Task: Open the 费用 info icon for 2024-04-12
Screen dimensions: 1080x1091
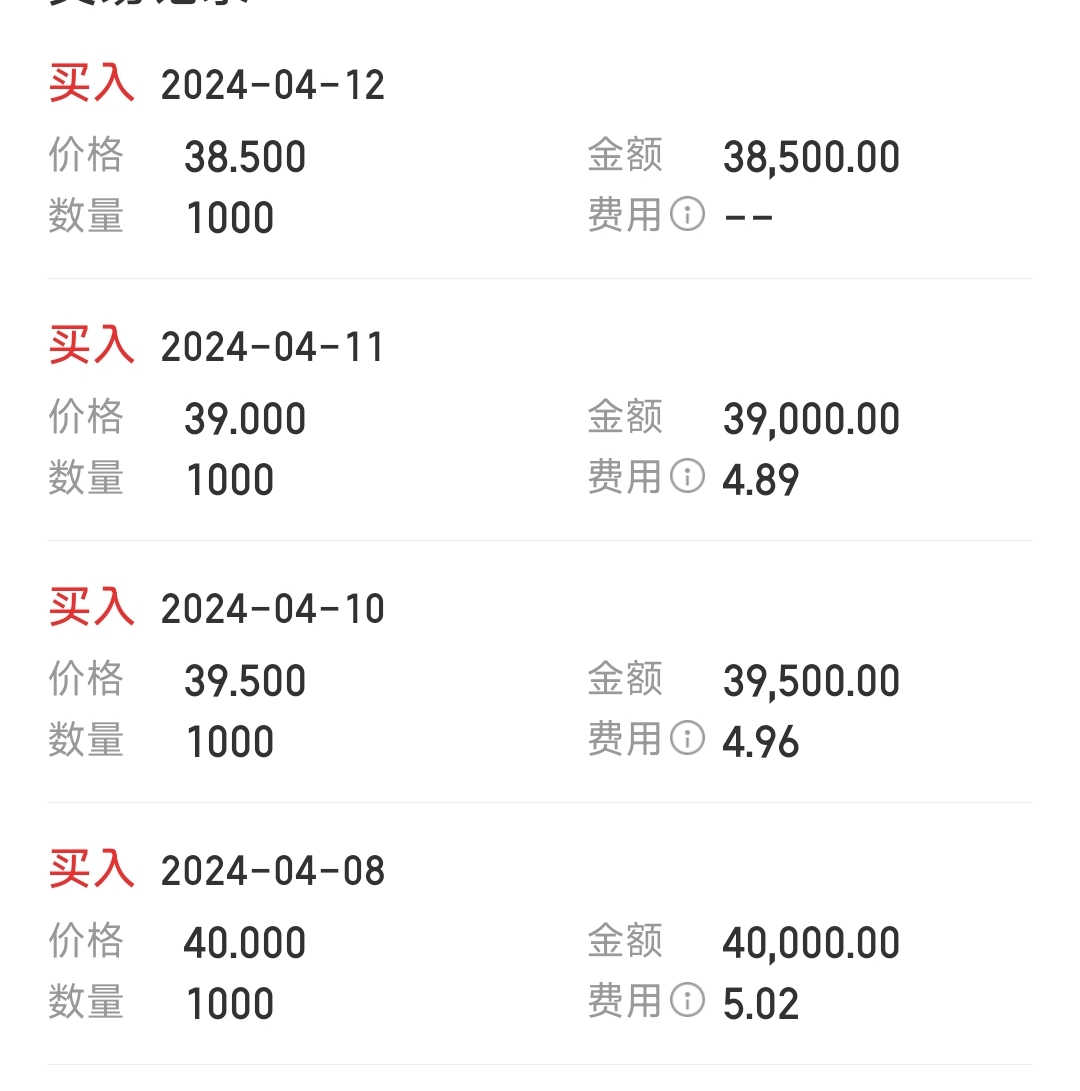Action: [687, 214]
